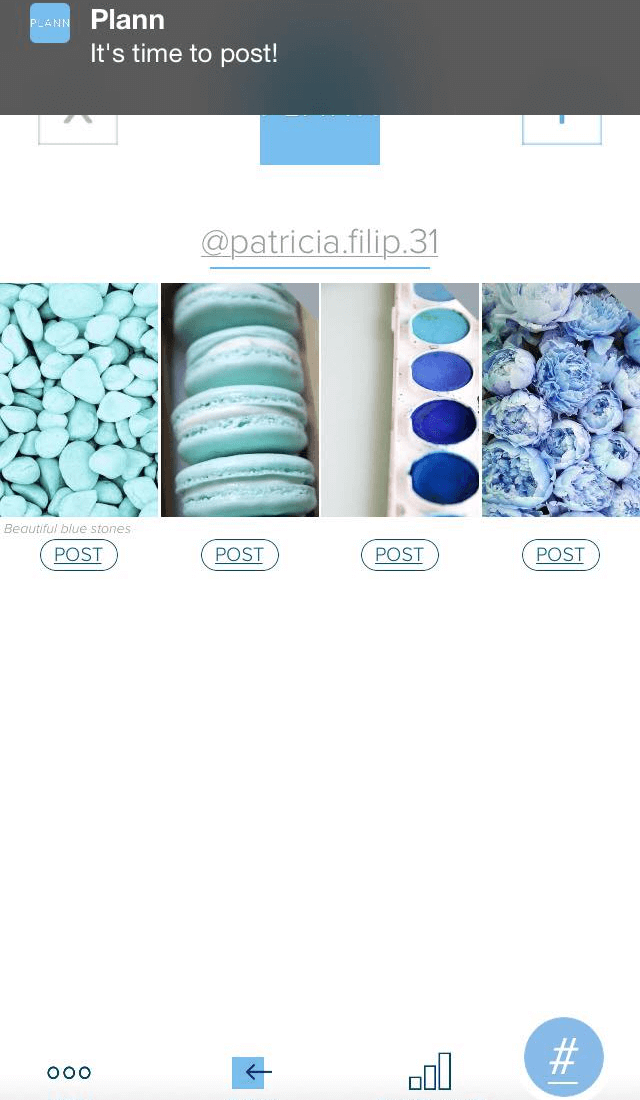
Task: Tap POST under the blue stones photo
Action: point(79,555)
